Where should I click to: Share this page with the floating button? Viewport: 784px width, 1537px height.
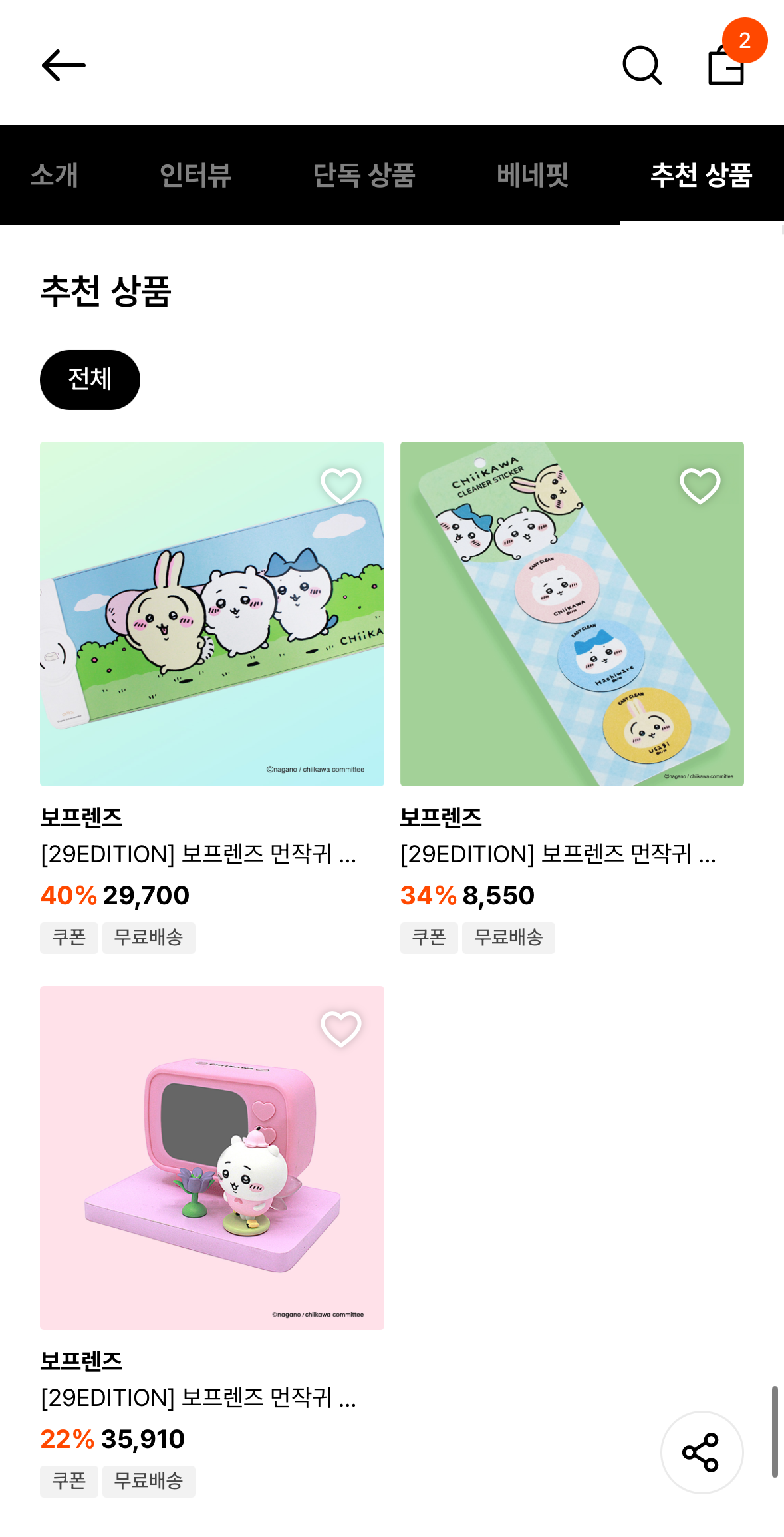(x=702, y=1452)
